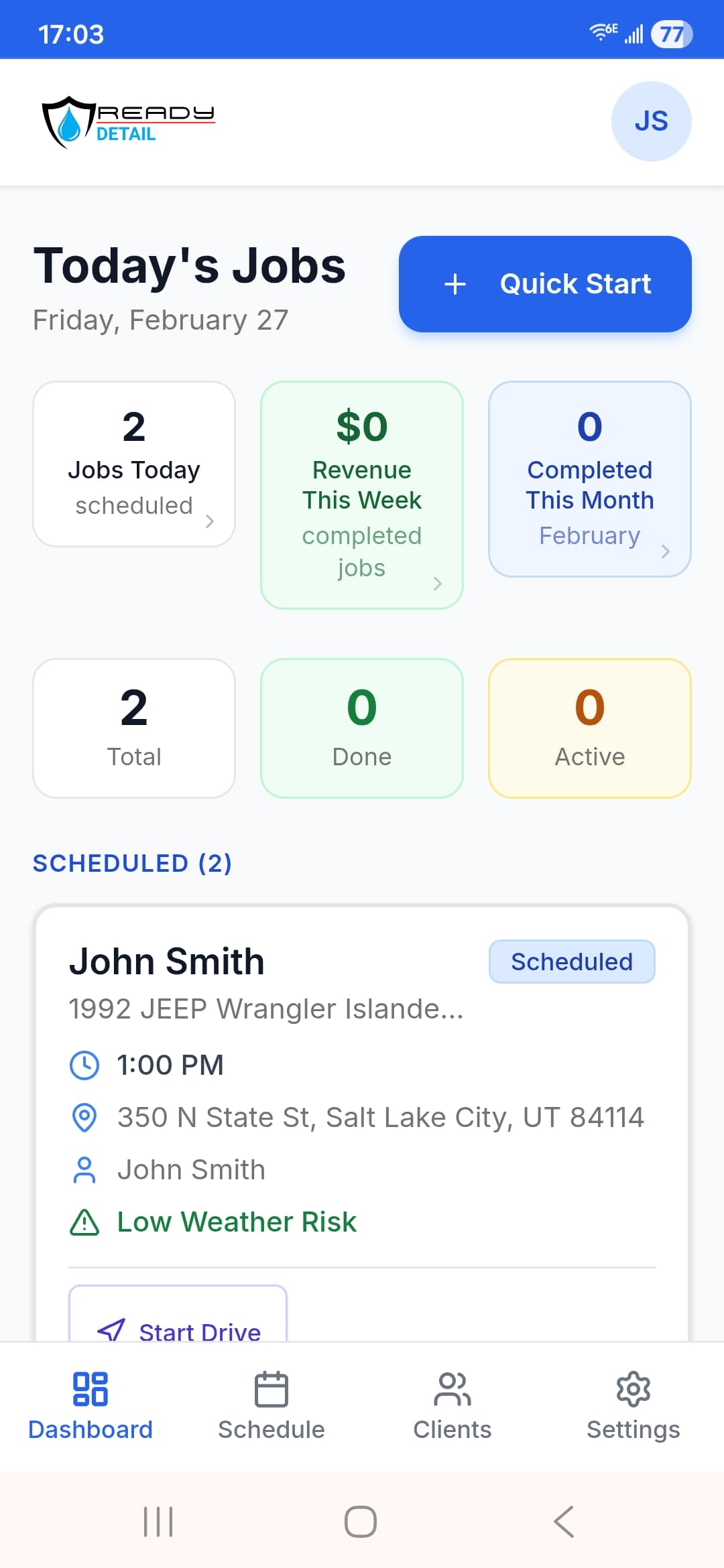Tap the Done counter card
The height and width of the screenshot is (1568, 724).
tap(361, 726)
